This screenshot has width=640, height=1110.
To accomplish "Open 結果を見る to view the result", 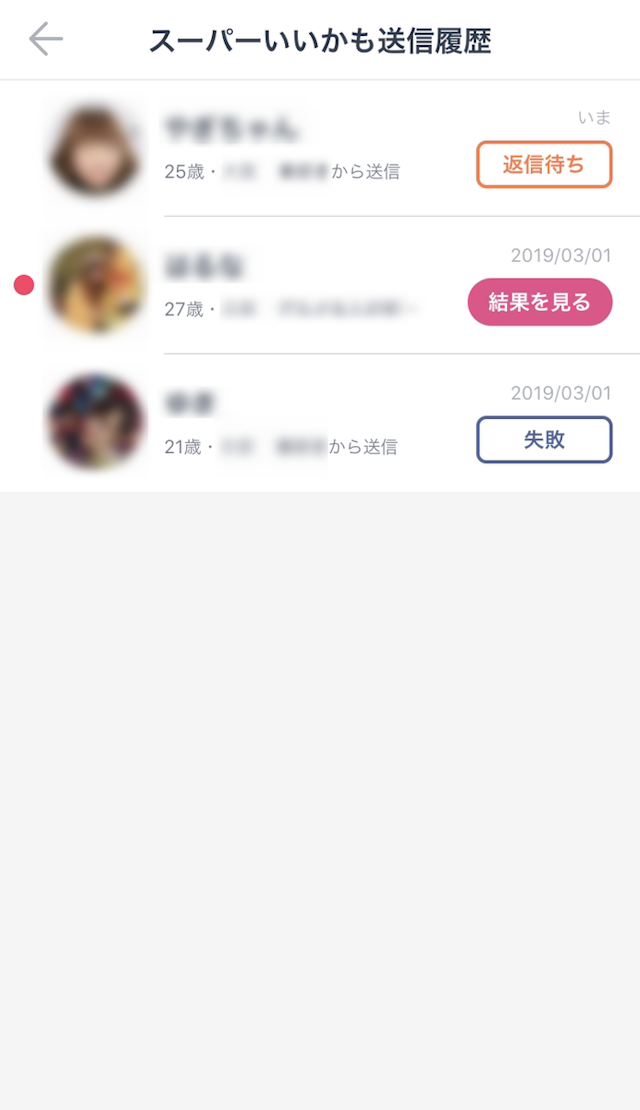I will pyautogui.click(x=539, y=302).
